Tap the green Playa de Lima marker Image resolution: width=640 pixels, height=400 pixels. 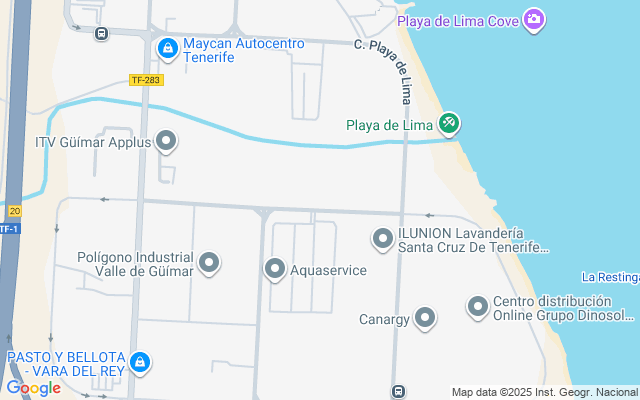449,124
